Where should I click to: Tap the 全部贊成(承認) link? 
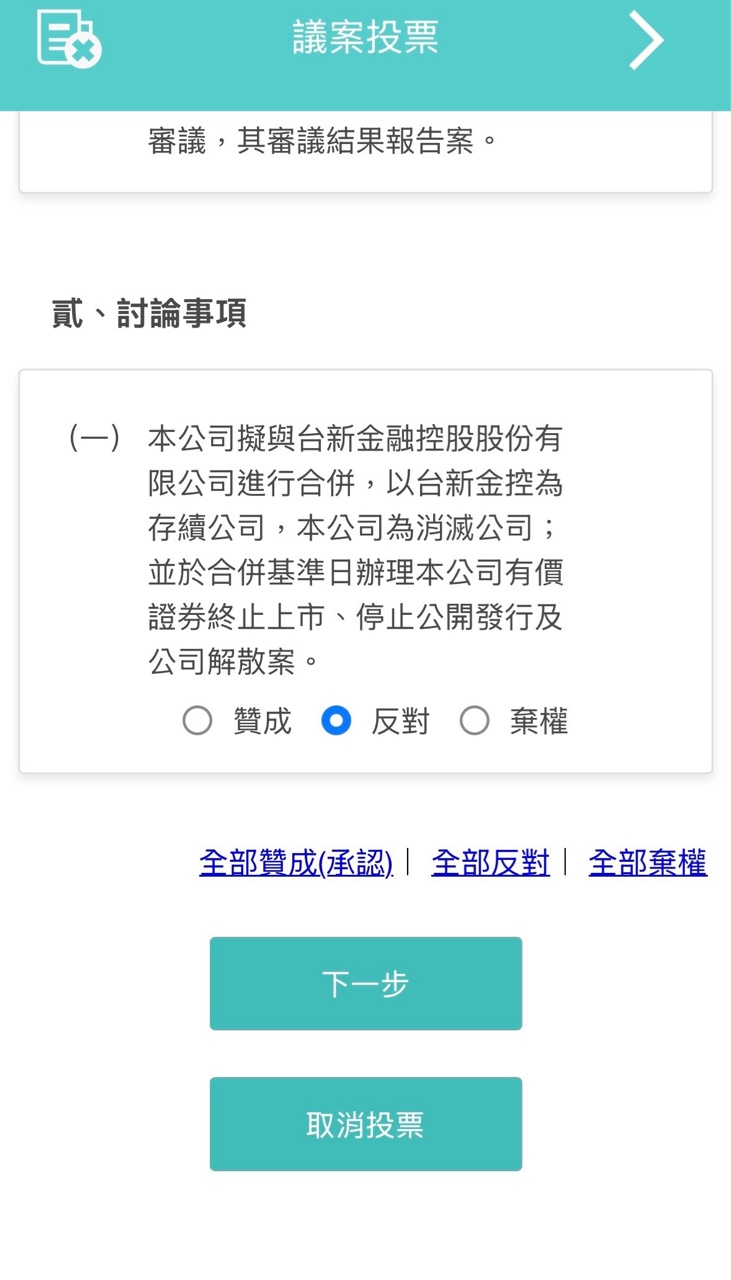pos(296,863)
